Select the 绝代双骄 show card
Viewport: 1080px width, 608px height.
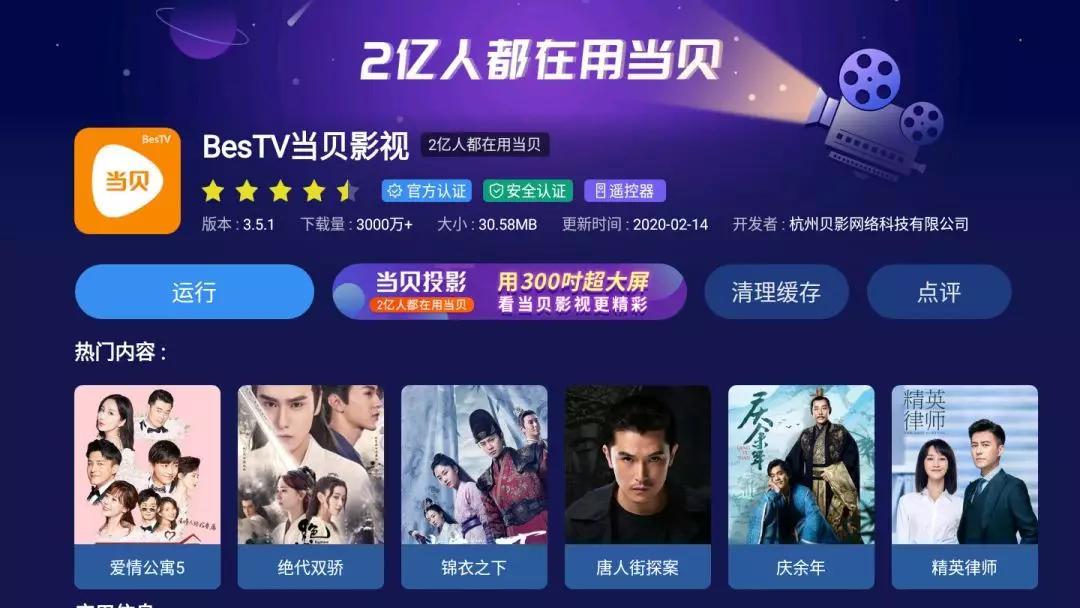coord(310,486)
